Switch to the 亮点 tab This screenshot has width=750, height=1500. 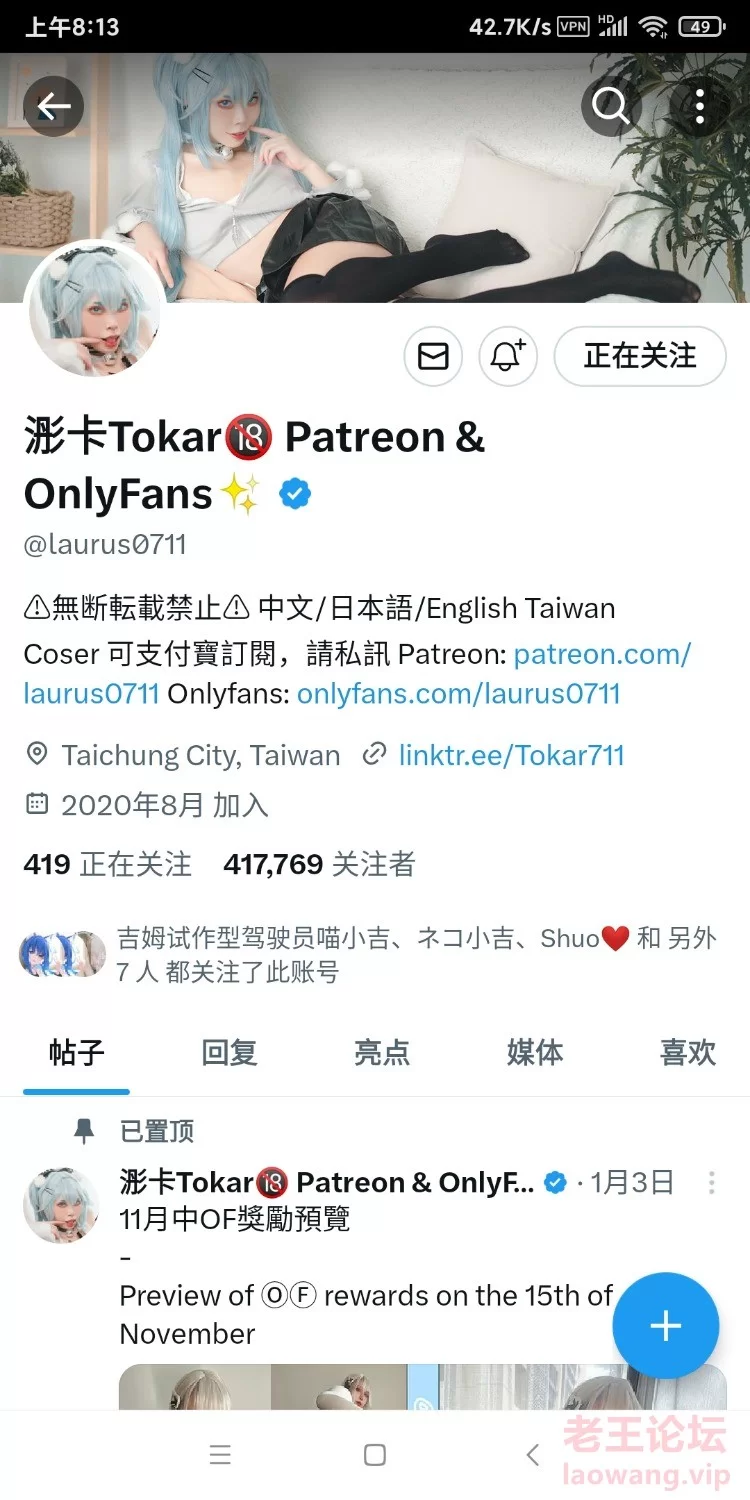point(382,1052)
